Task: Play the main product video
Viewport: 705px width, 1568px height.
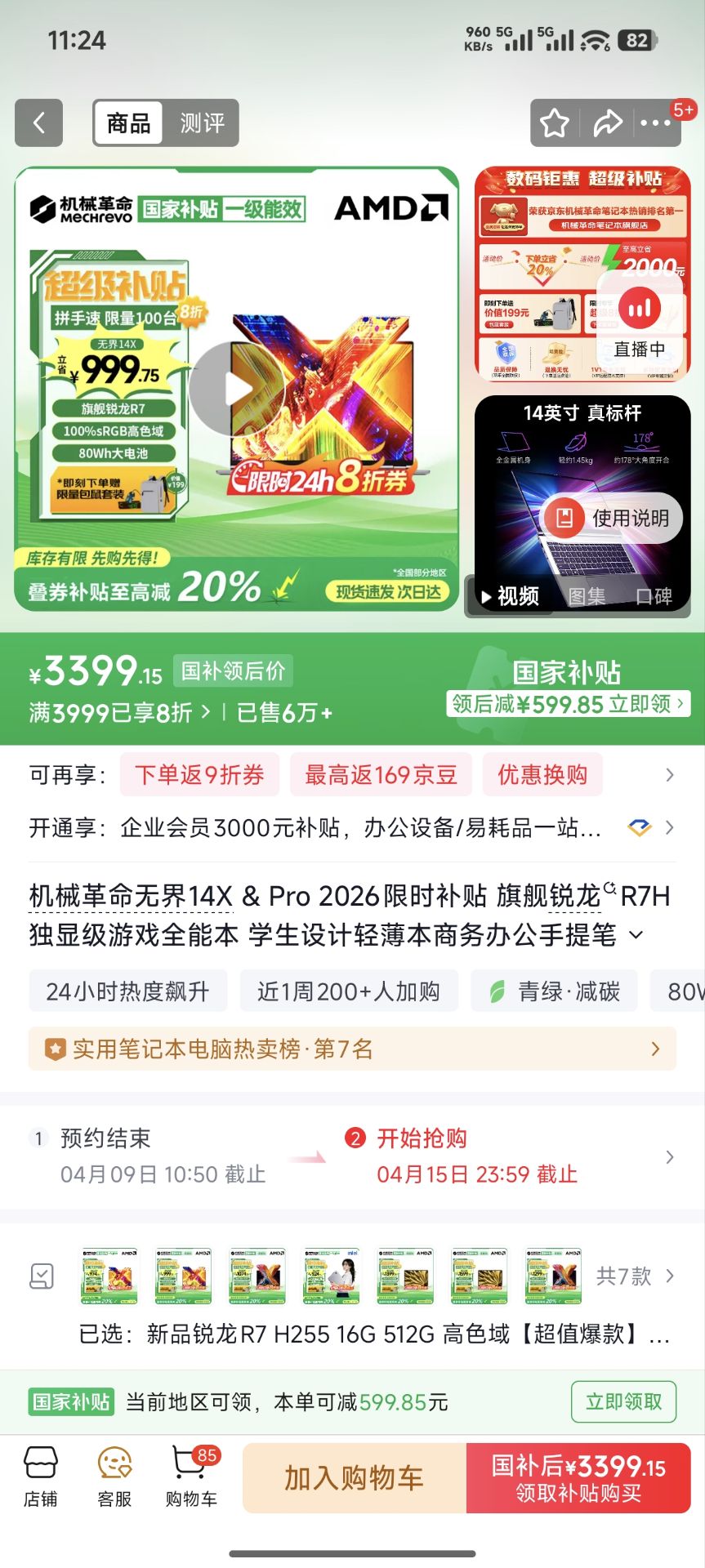Action: pos(236,389)
